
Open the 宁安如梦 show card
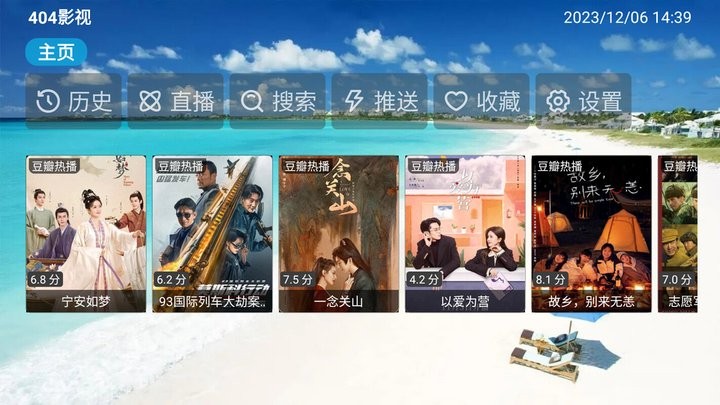[x=86, y=233]
